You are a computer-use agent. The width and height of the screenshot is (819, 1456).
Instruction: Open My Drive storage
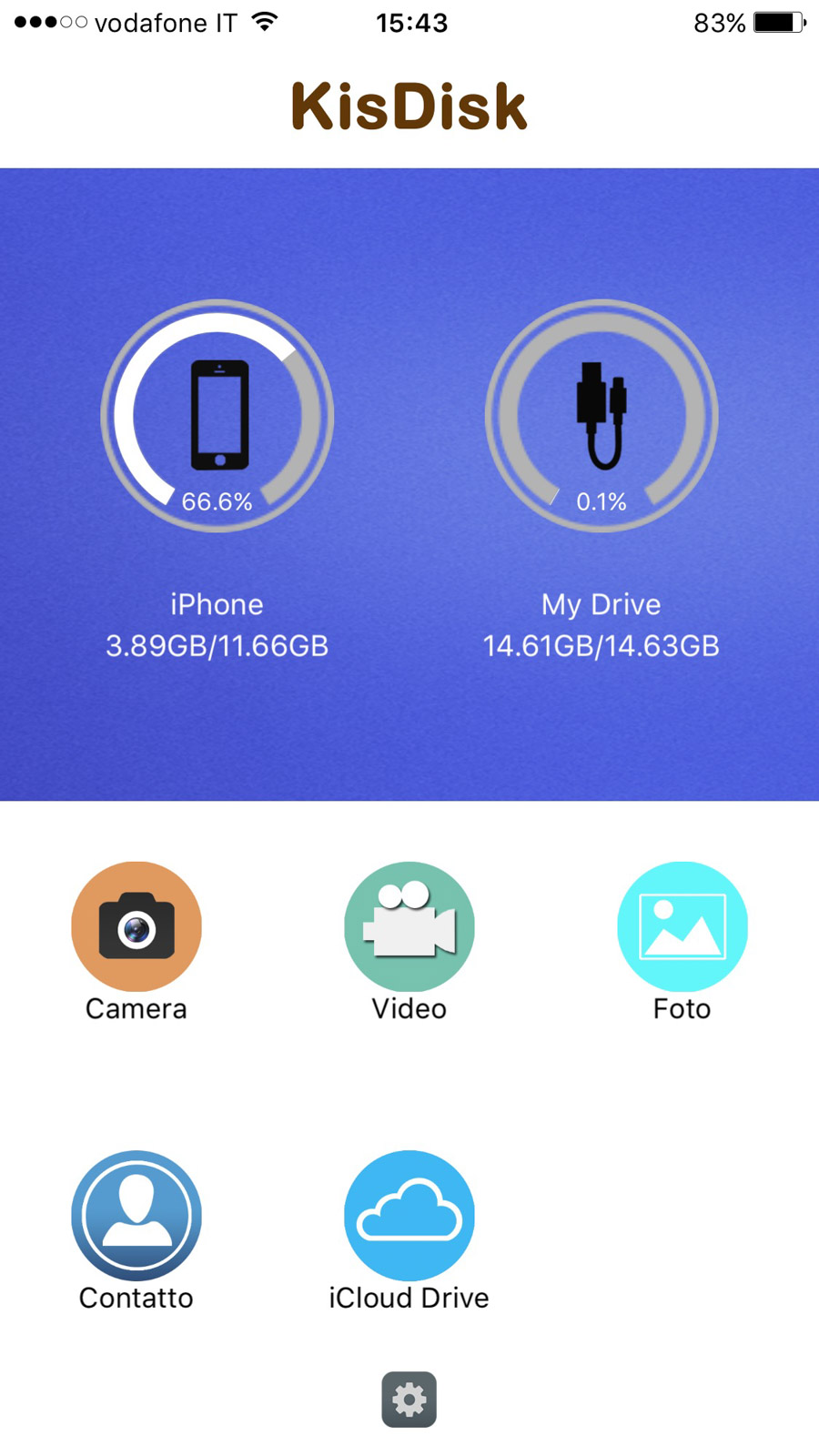602,416
